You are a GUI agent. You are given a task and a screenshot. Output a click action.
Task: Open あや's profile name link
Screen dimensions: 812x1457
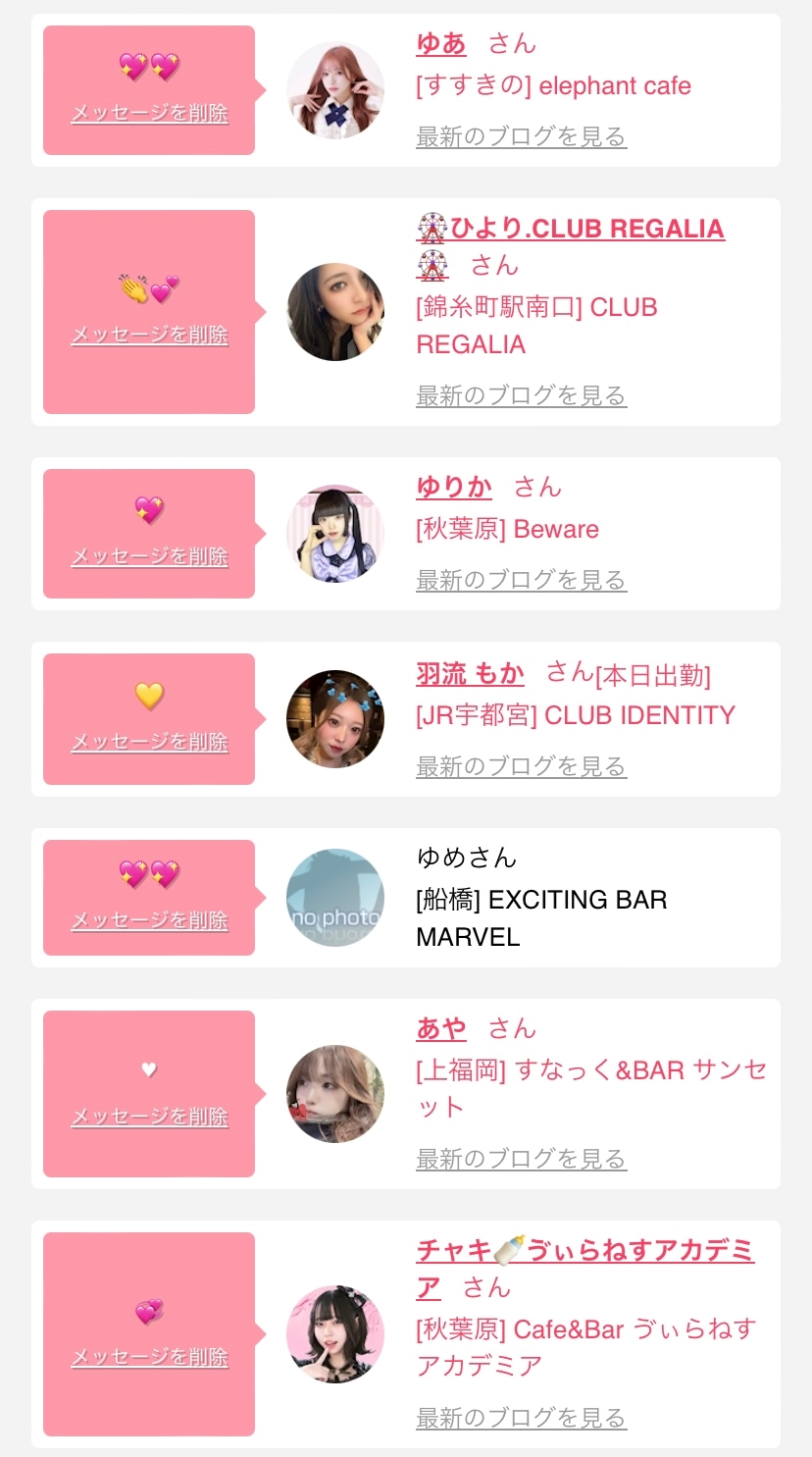click(440, 1029)
